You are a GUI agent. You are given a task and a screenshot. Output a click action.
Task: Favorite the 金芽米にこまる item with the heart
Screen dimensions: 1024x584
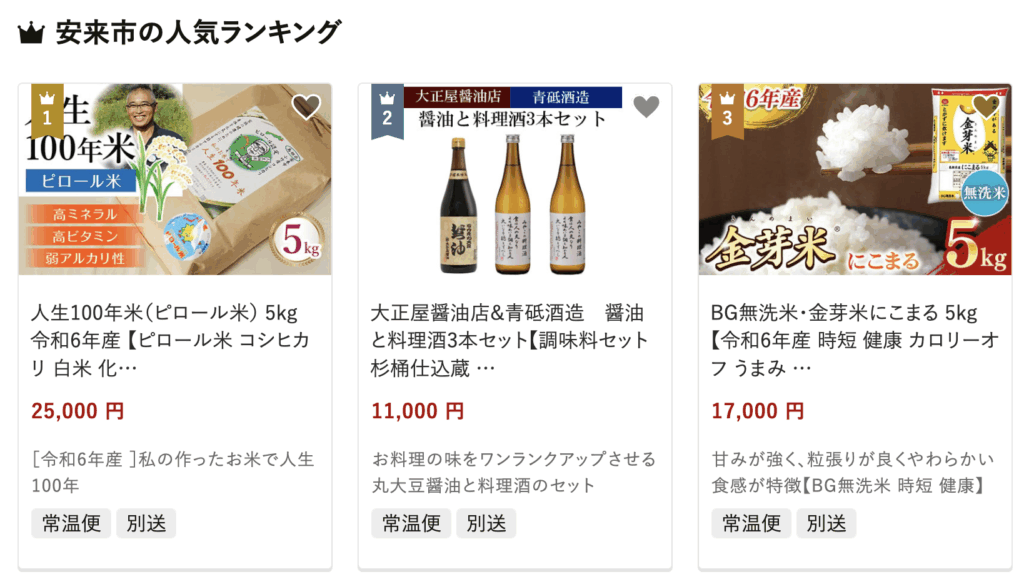[986, 106]
